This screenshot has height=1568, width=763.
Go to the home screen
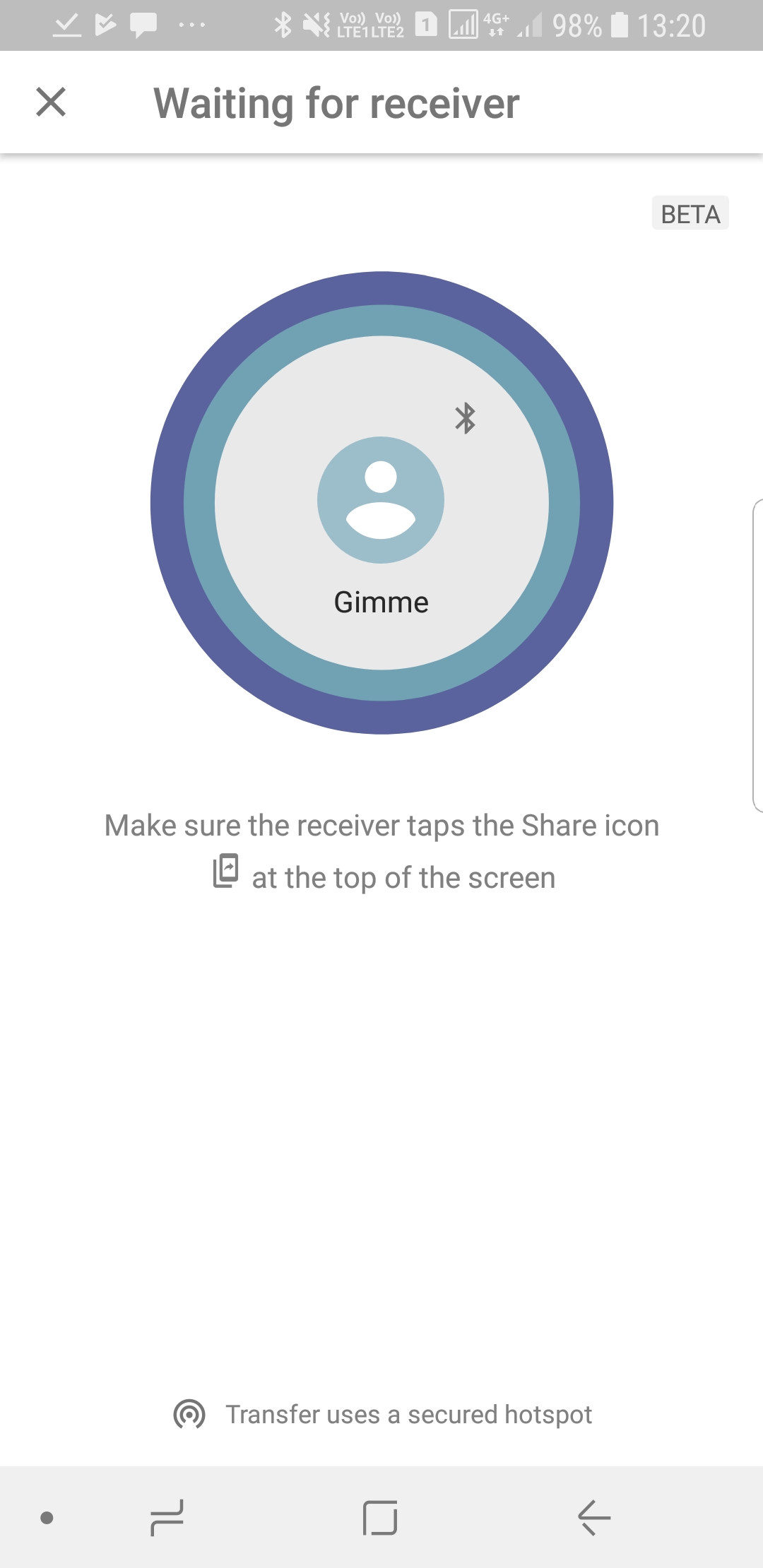(x=380, y=1517)
